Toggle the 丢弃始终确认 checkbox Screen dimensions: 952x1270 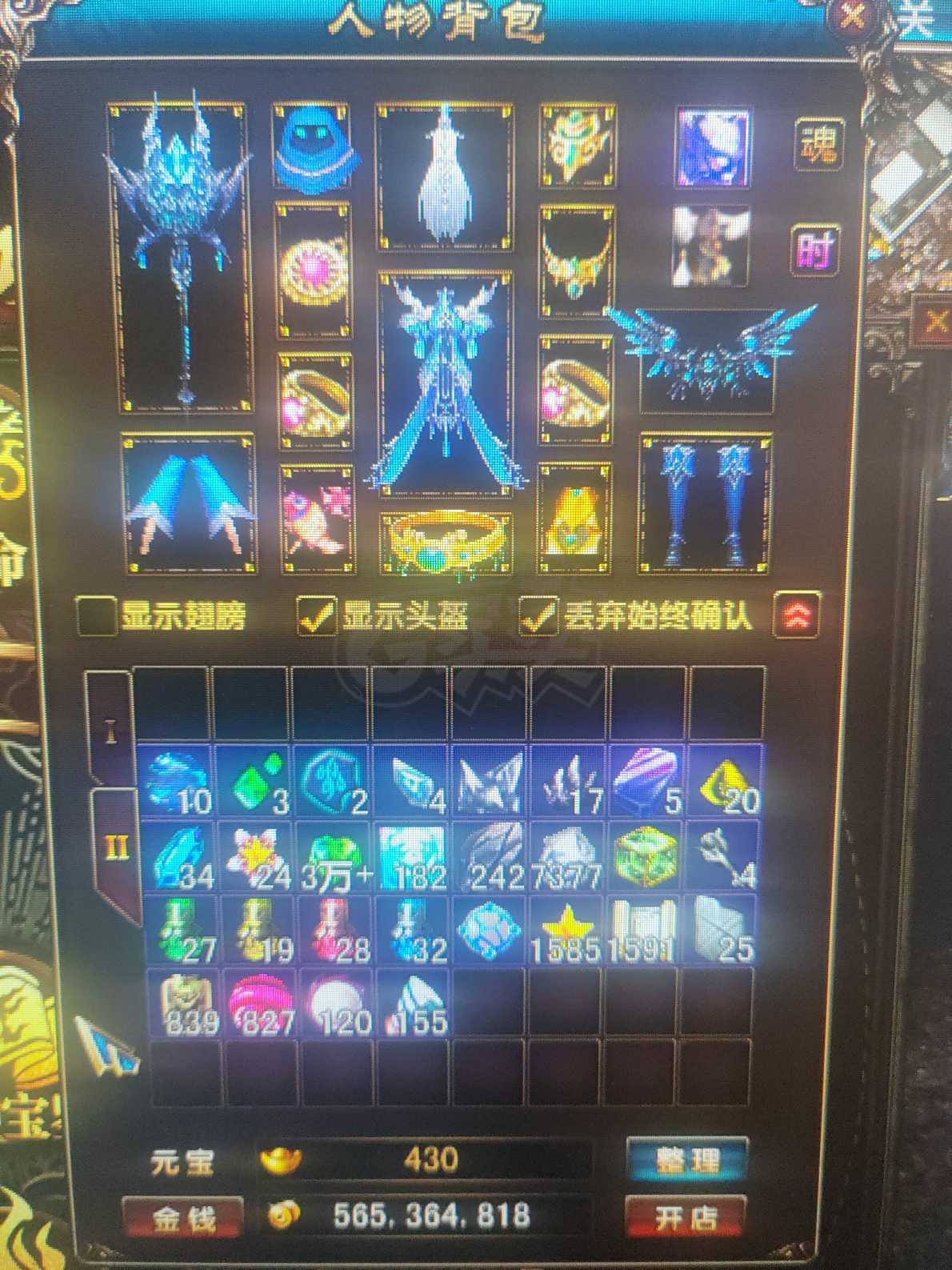(538, 615)
